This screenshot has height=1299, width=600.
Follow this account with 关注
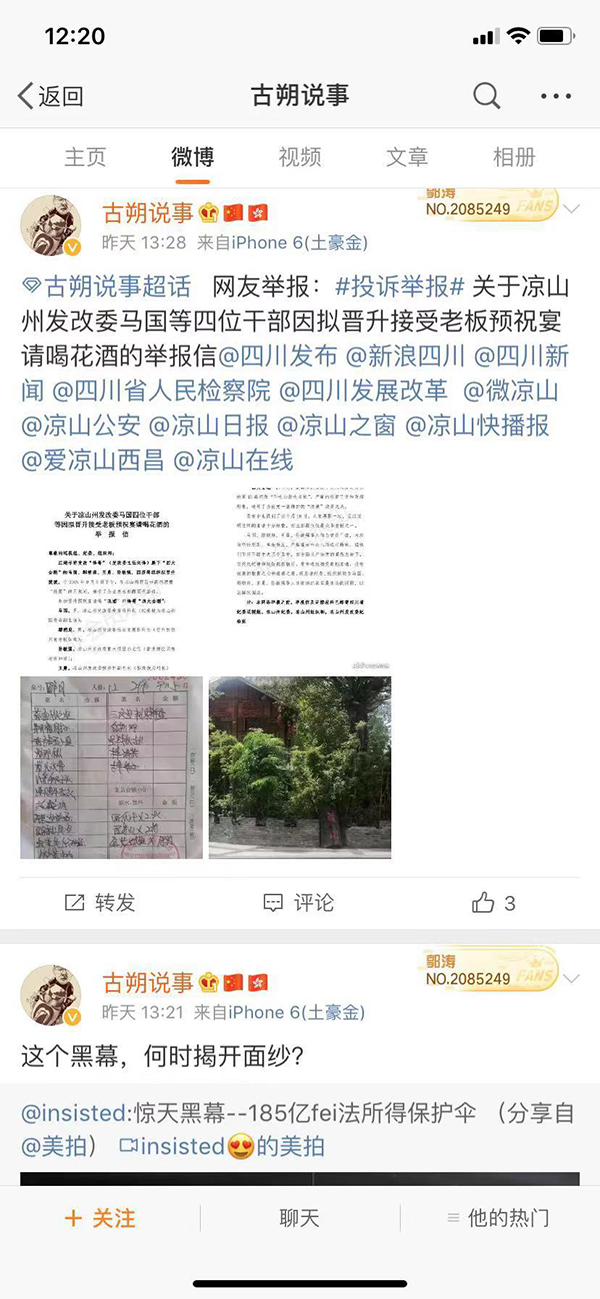[x=99, y=1218]
